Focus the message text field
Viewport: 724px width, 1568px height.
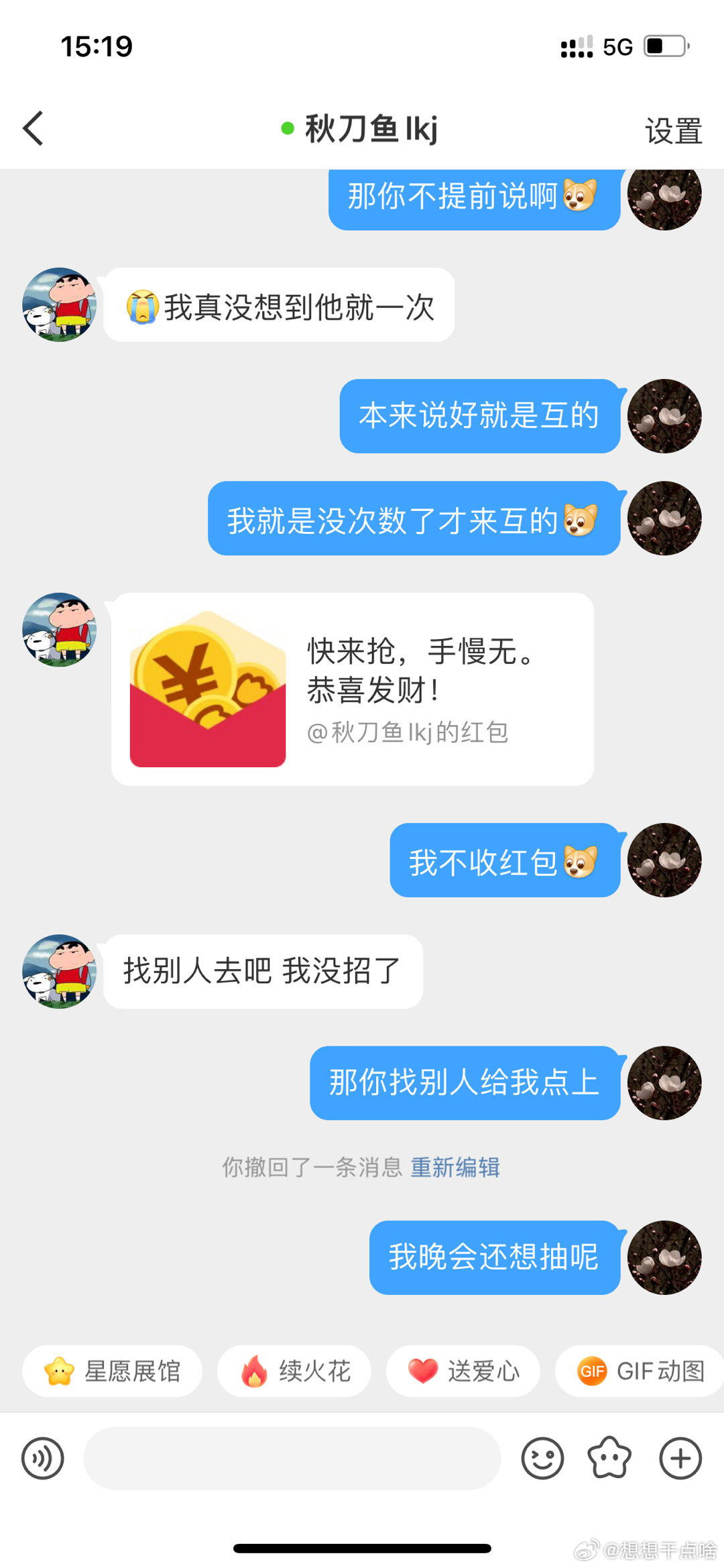pyautogui.click(x=292, y=1458)
